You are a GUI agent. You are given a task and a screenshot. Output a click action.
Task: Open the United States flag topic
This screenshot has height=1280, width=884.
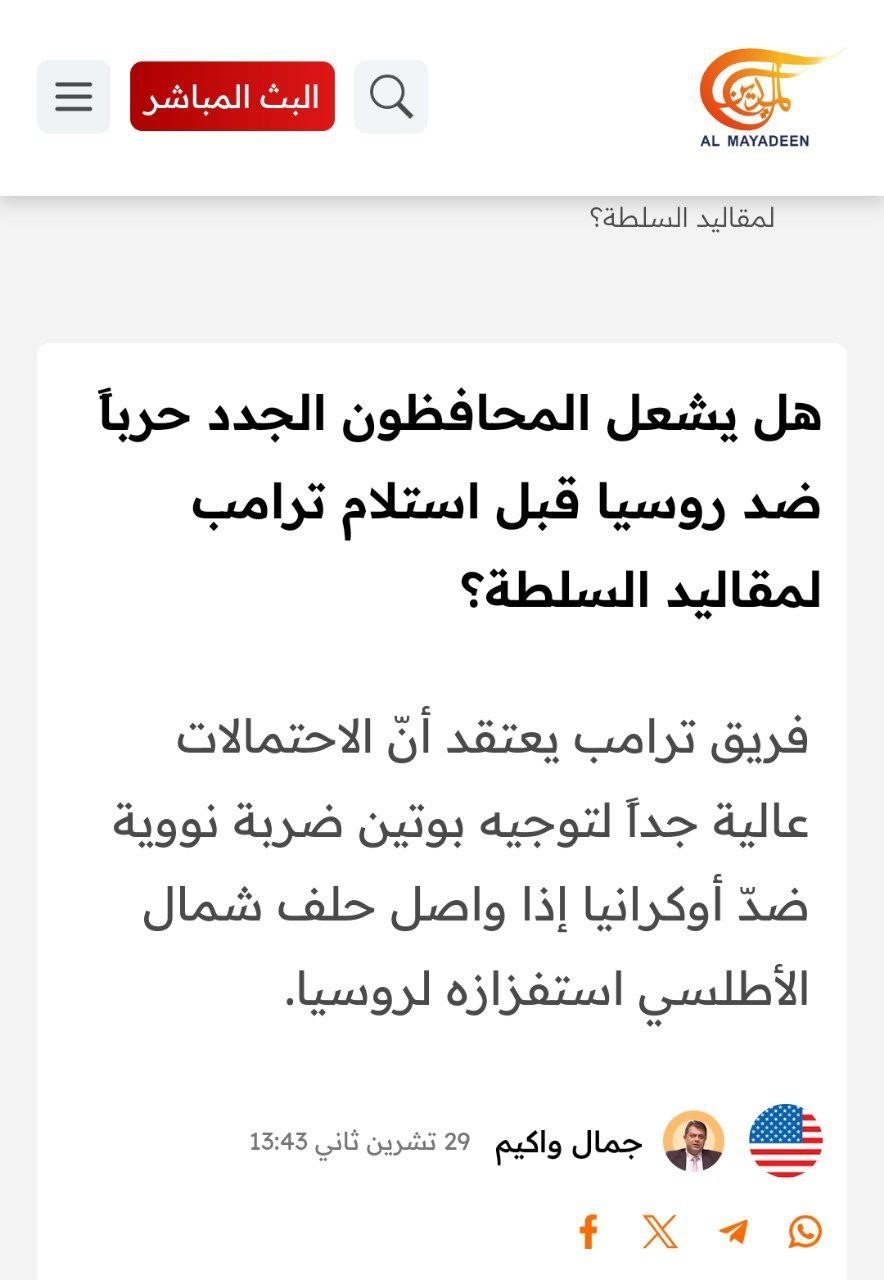pyautogui.click(x=786, y=1141)
